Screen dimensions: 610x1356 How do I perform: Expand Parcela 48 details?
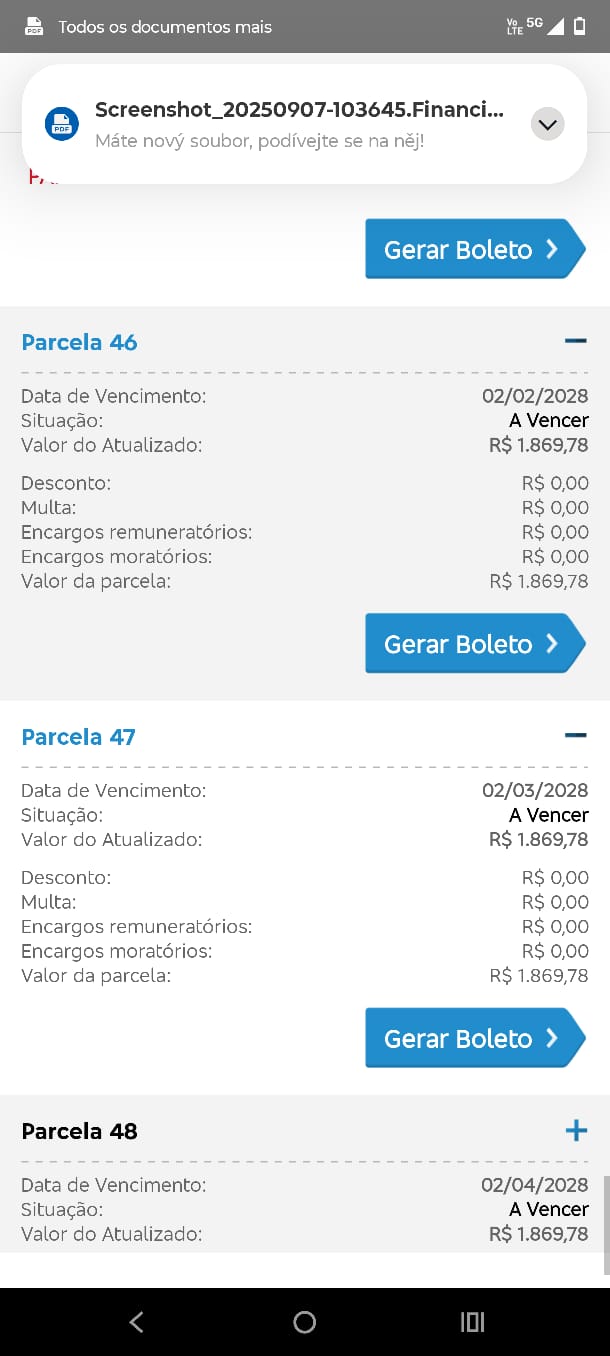(x=576, y=1131)
